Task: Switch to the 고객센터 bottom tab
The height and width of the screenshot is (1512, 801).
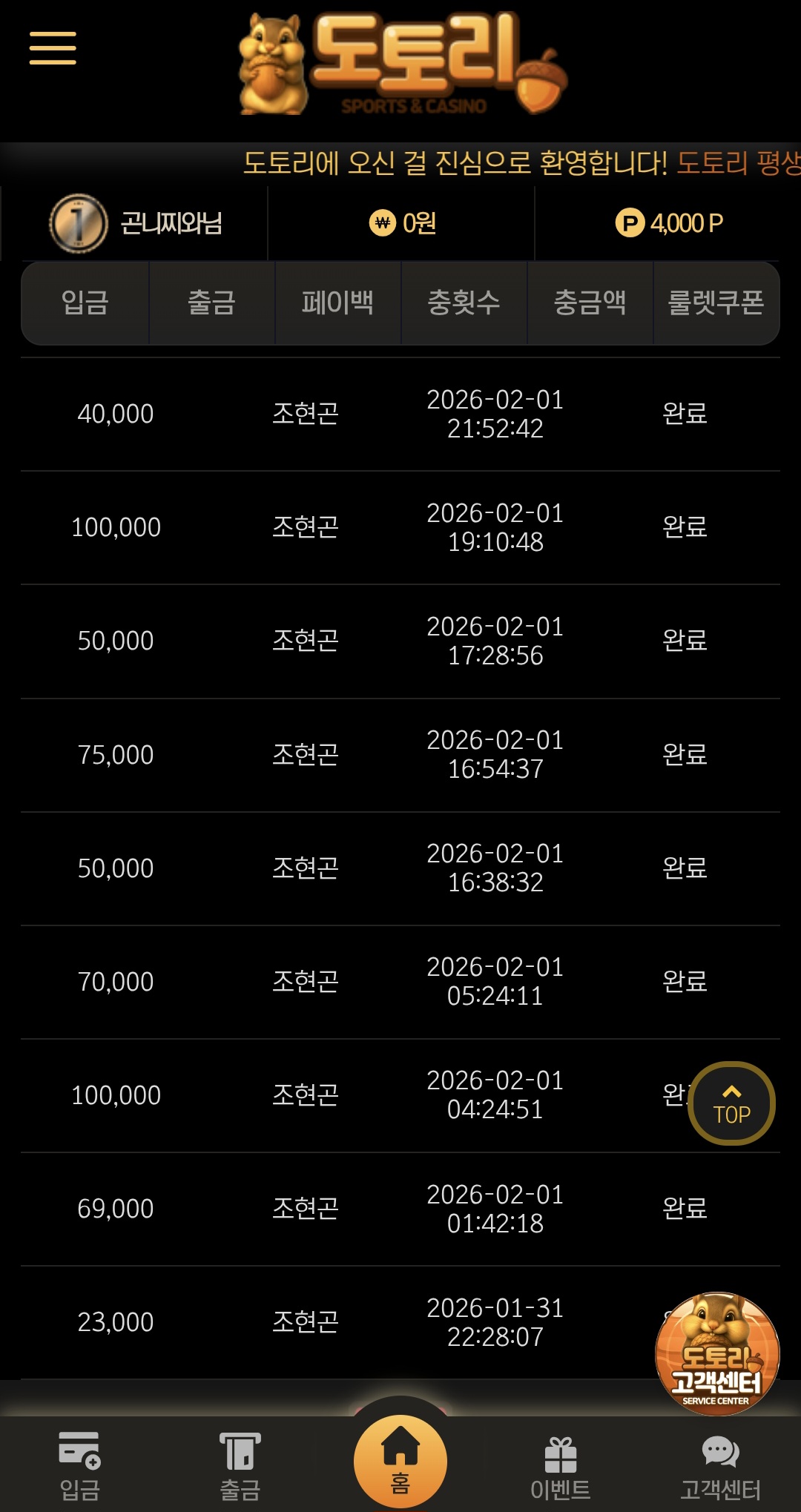Action: [720, 1466]
